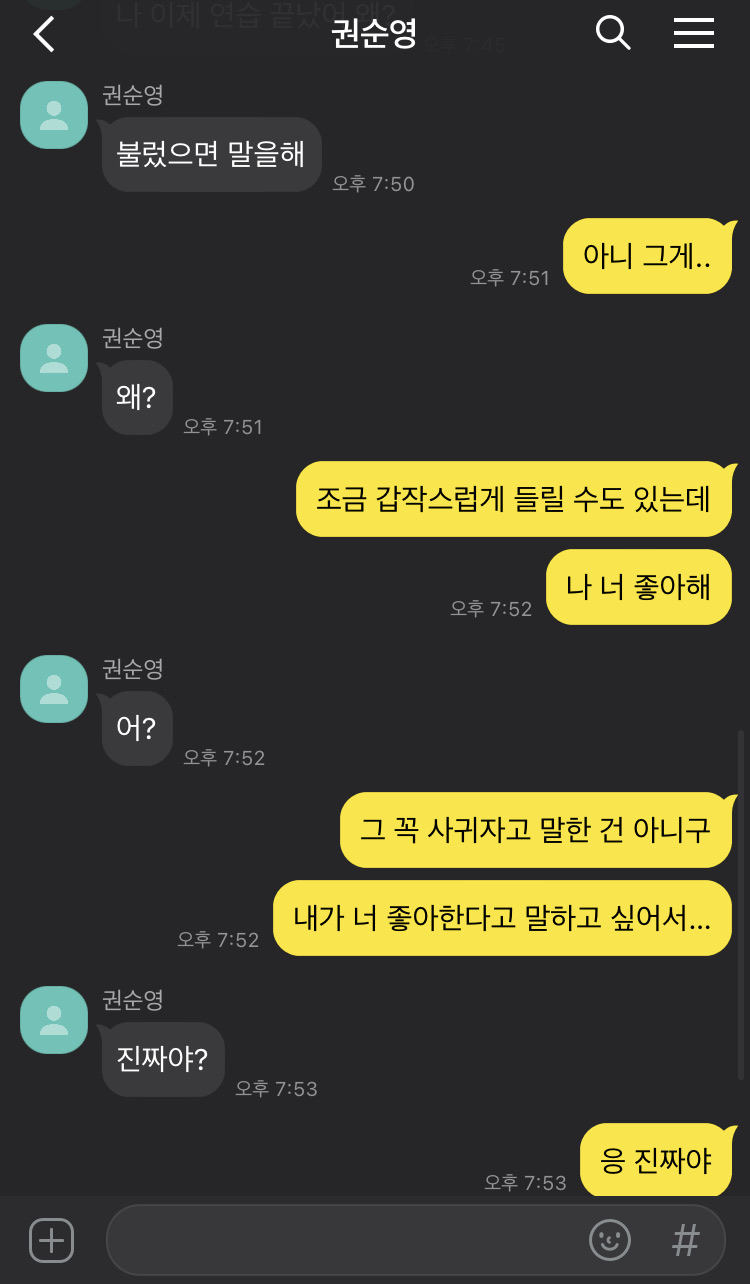This screenshot has width=750, height=1284.
Task: Open the chat room hamburger menu
Action: [x=693, y=33]
